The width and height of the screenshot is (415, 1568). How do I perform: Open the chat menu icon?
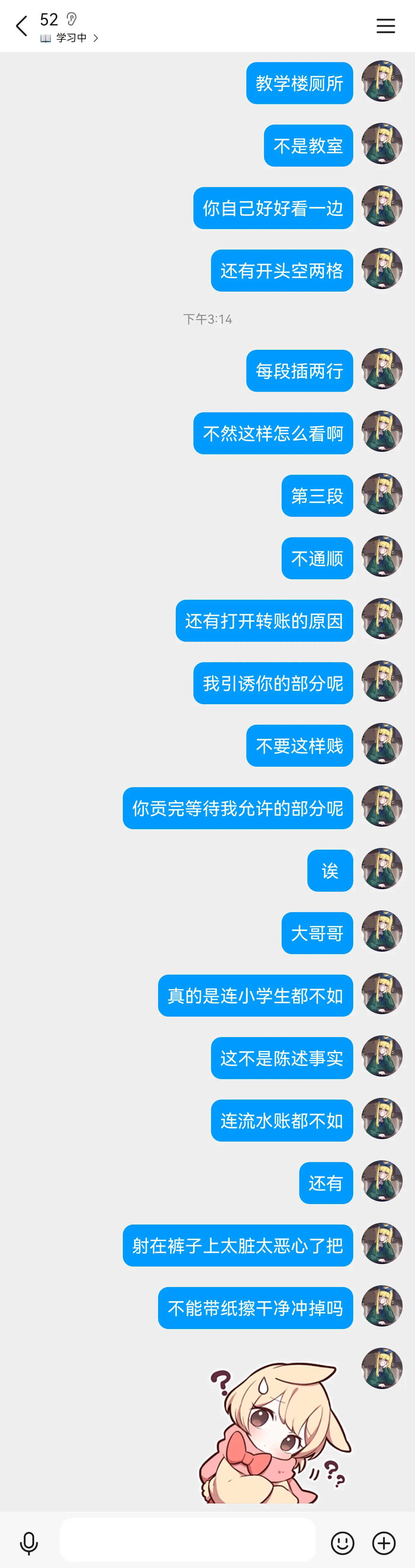click(385, 26)
